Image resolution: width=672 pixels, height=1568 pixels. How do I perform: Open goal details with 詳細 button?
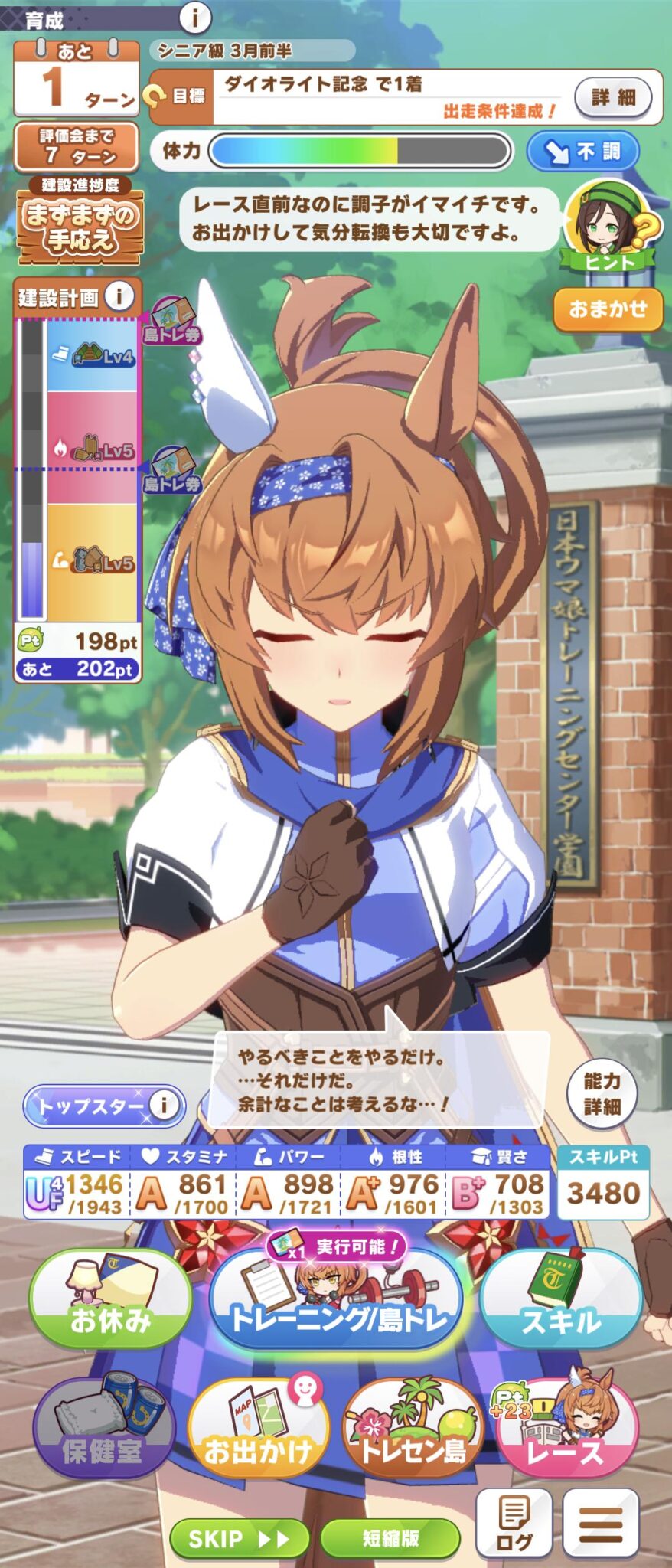[614, 97]
